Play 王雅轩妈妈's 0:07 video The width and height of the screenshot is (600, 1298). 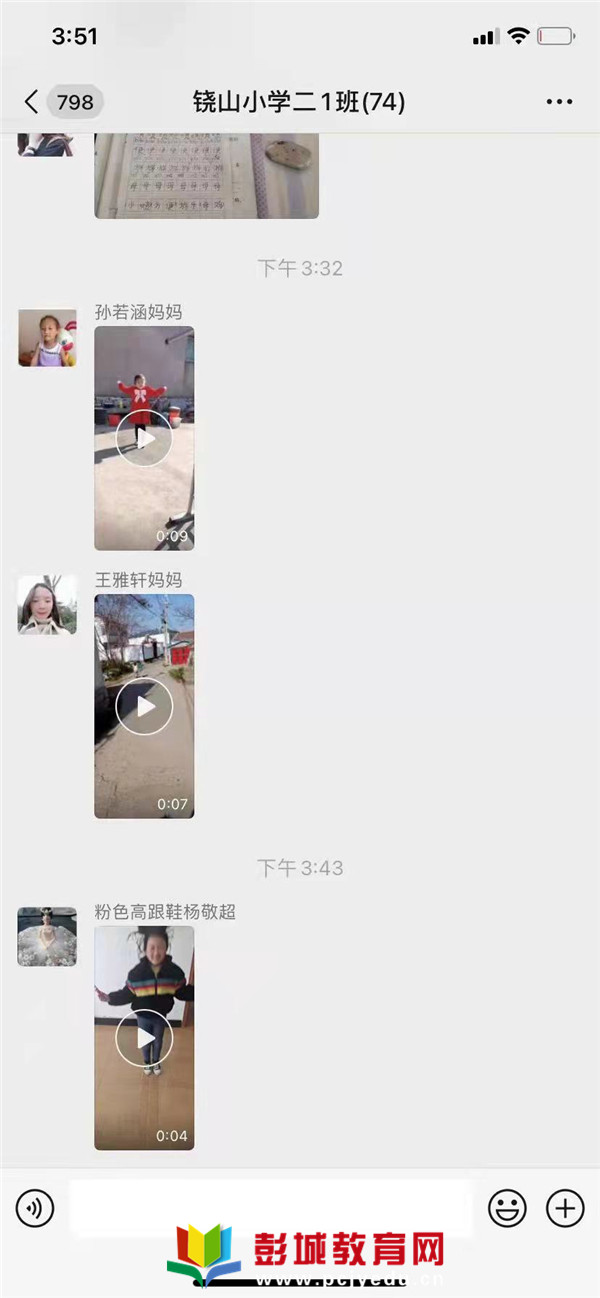point(144,706)
